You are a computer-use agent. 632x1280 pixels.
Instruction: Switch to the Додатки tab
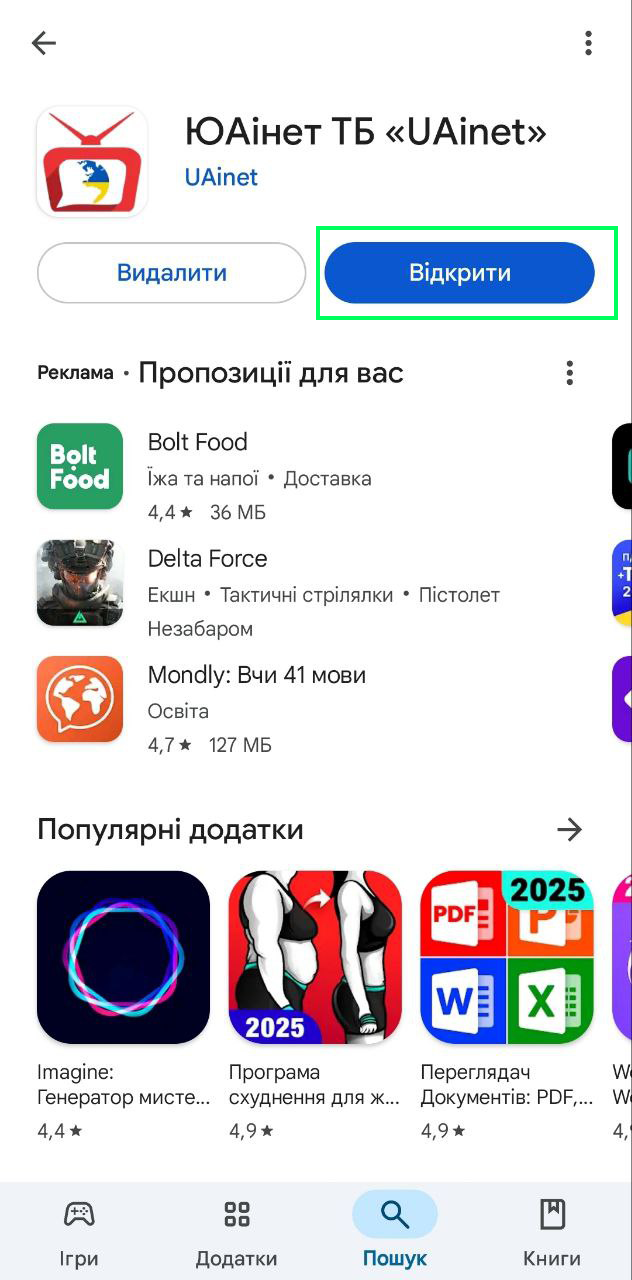[236, 1232]
